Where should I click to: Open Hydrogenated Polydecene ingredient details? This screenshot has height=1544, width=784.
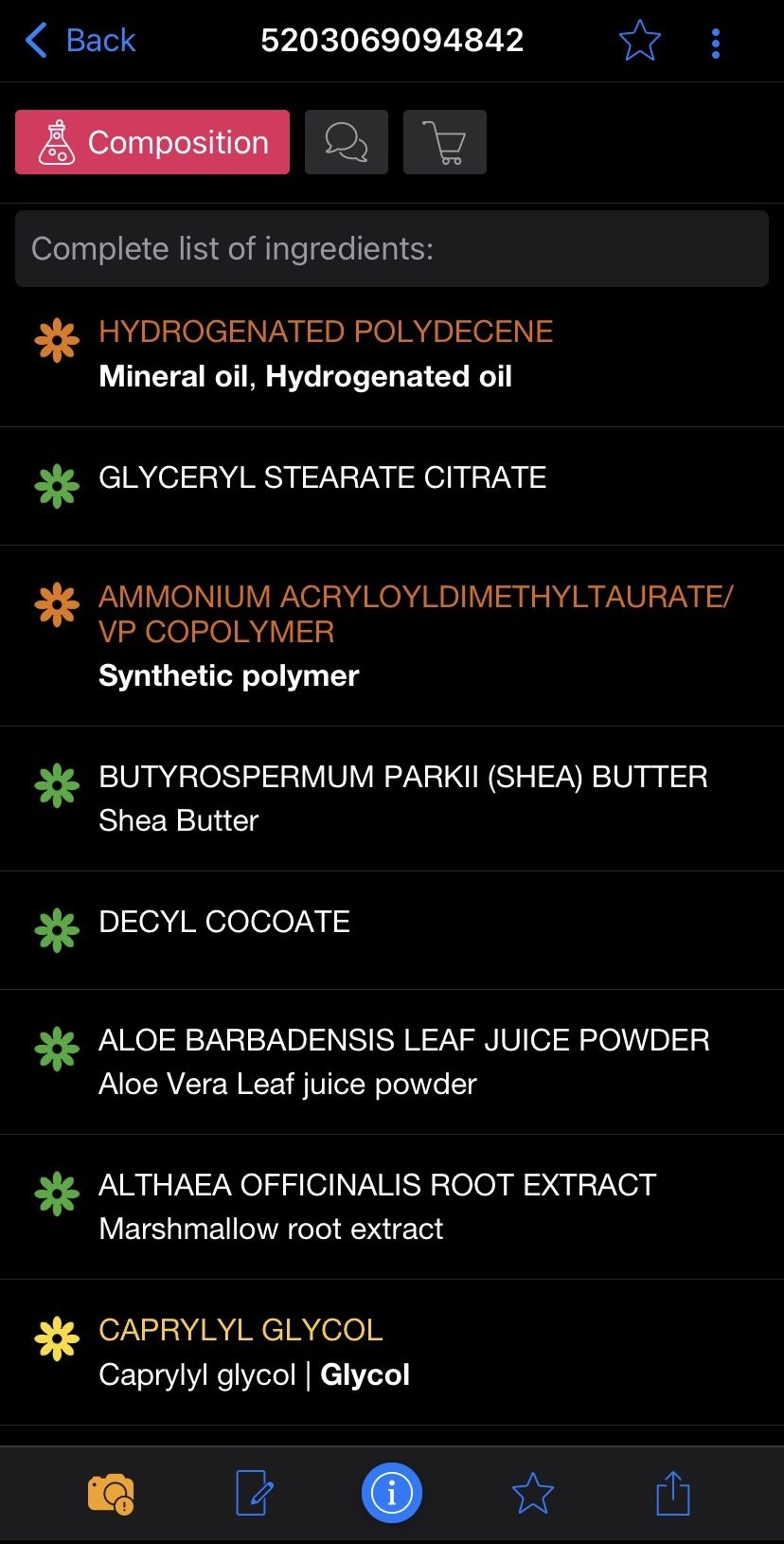pyautogui.click(x=392, y=354)
